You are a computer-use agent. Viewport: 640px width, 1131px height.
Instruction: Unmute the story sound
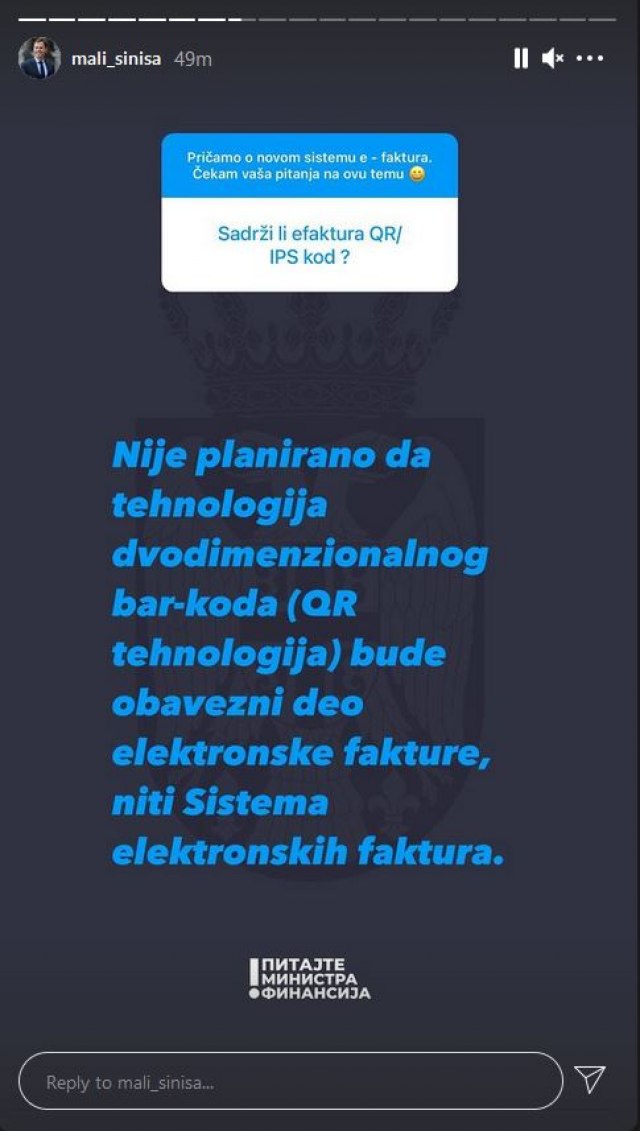pos(552,59)
